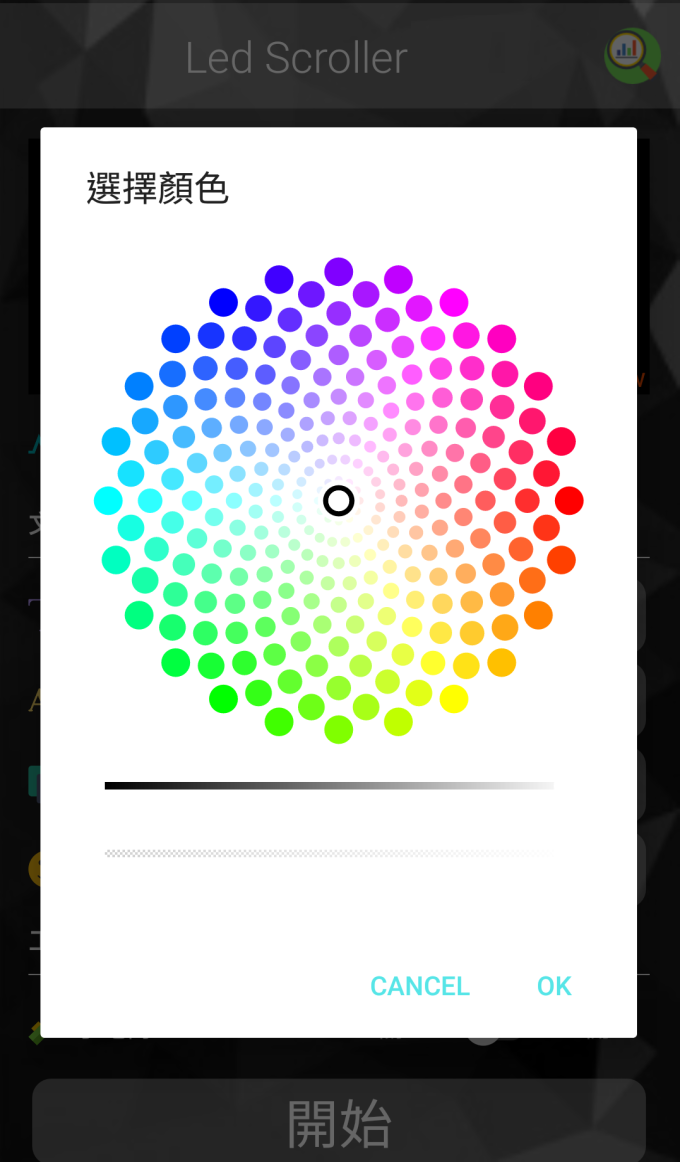Tap the checkered transparency slider bar
This screenshot has width=680, height=1162.
coord(329,853)
